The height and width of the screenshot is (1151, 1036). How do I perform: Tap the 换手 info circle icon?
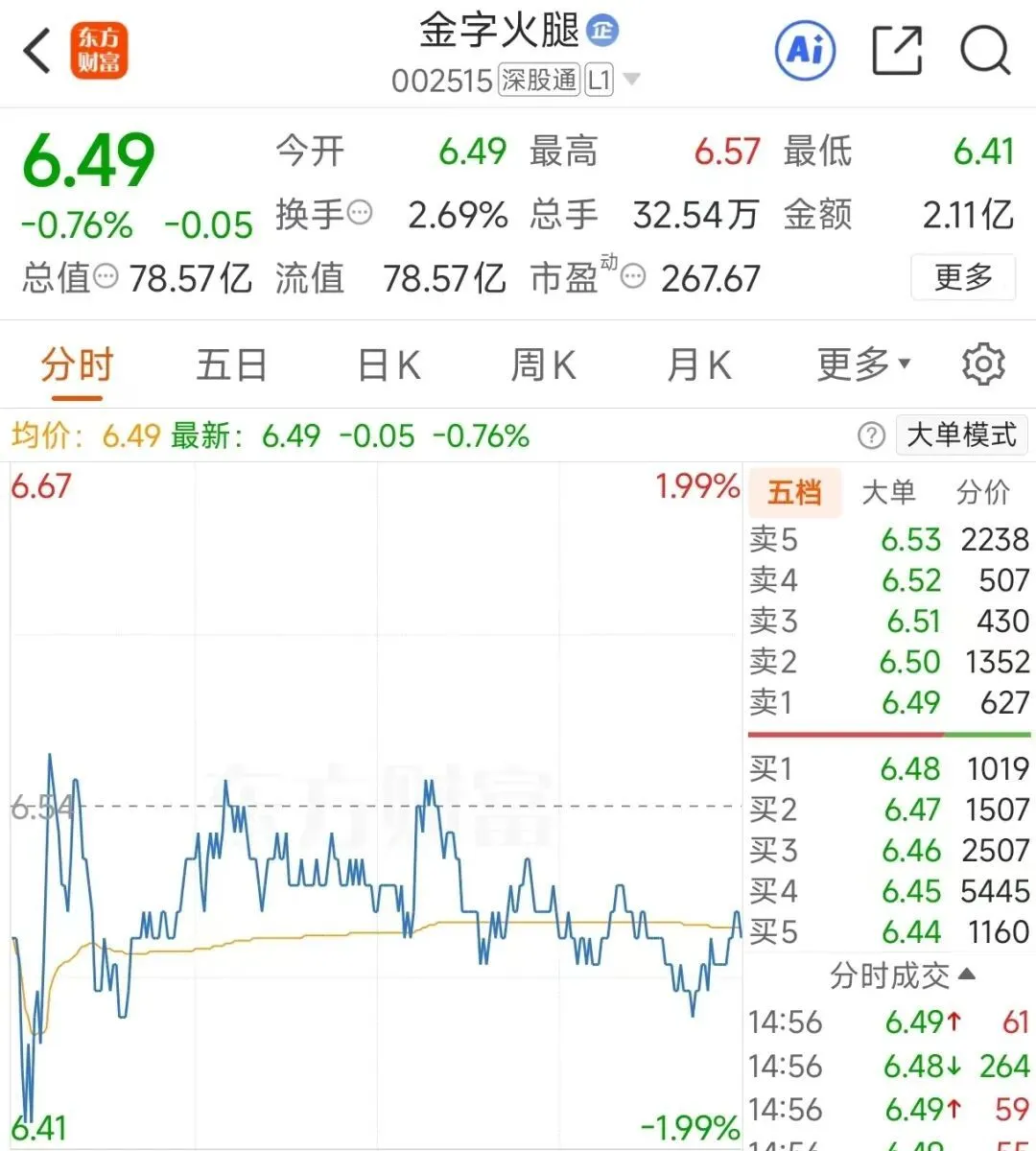[358, 215]
